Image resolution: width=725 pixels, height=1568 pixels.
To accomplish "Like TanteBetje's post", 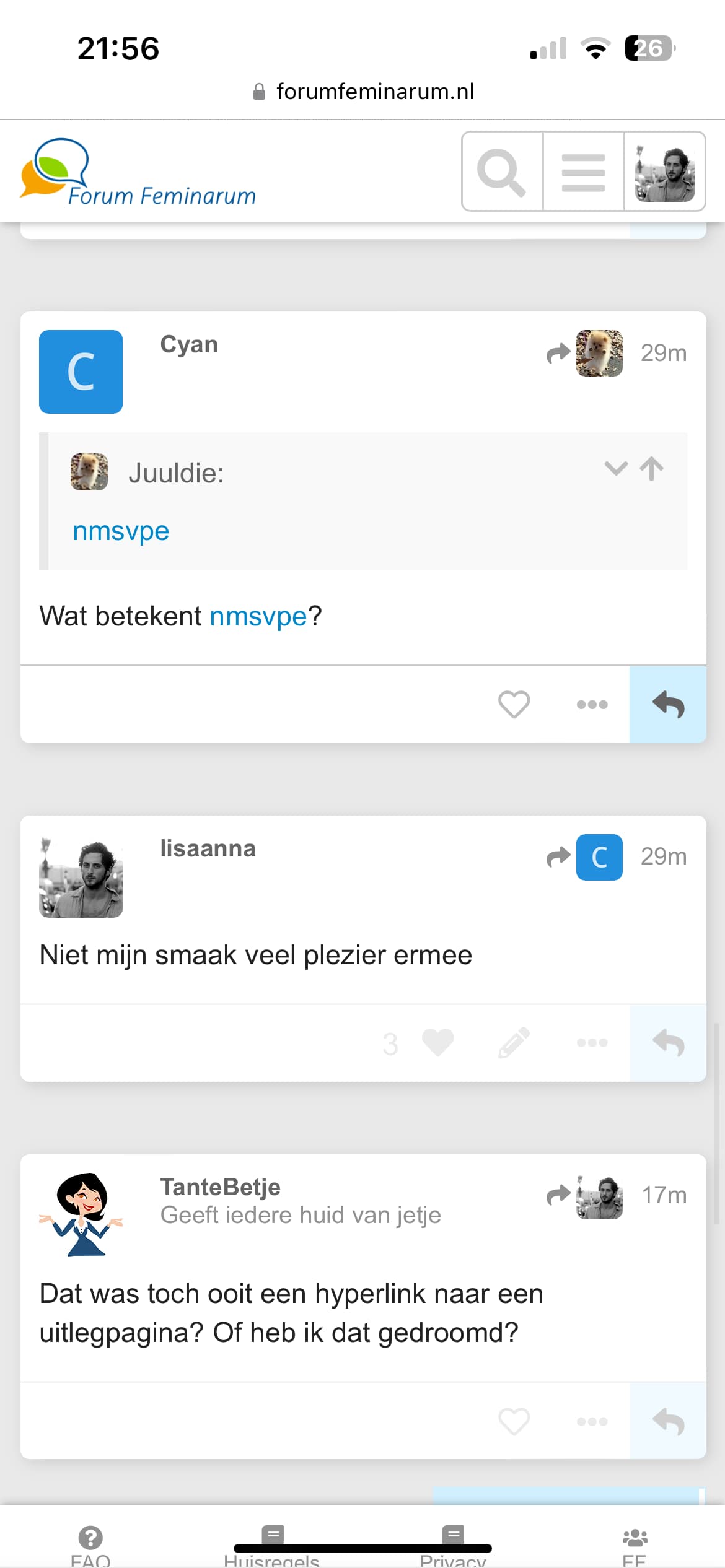I will [514, 1421].
